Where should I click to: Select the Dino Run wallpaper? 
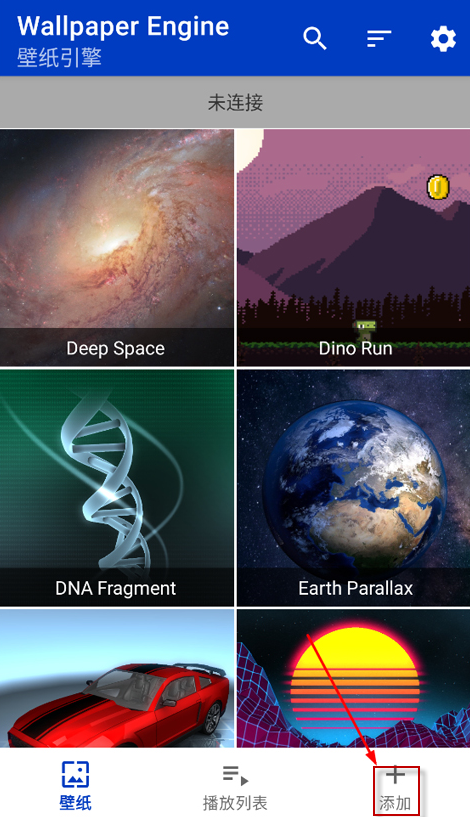[353, 247]
